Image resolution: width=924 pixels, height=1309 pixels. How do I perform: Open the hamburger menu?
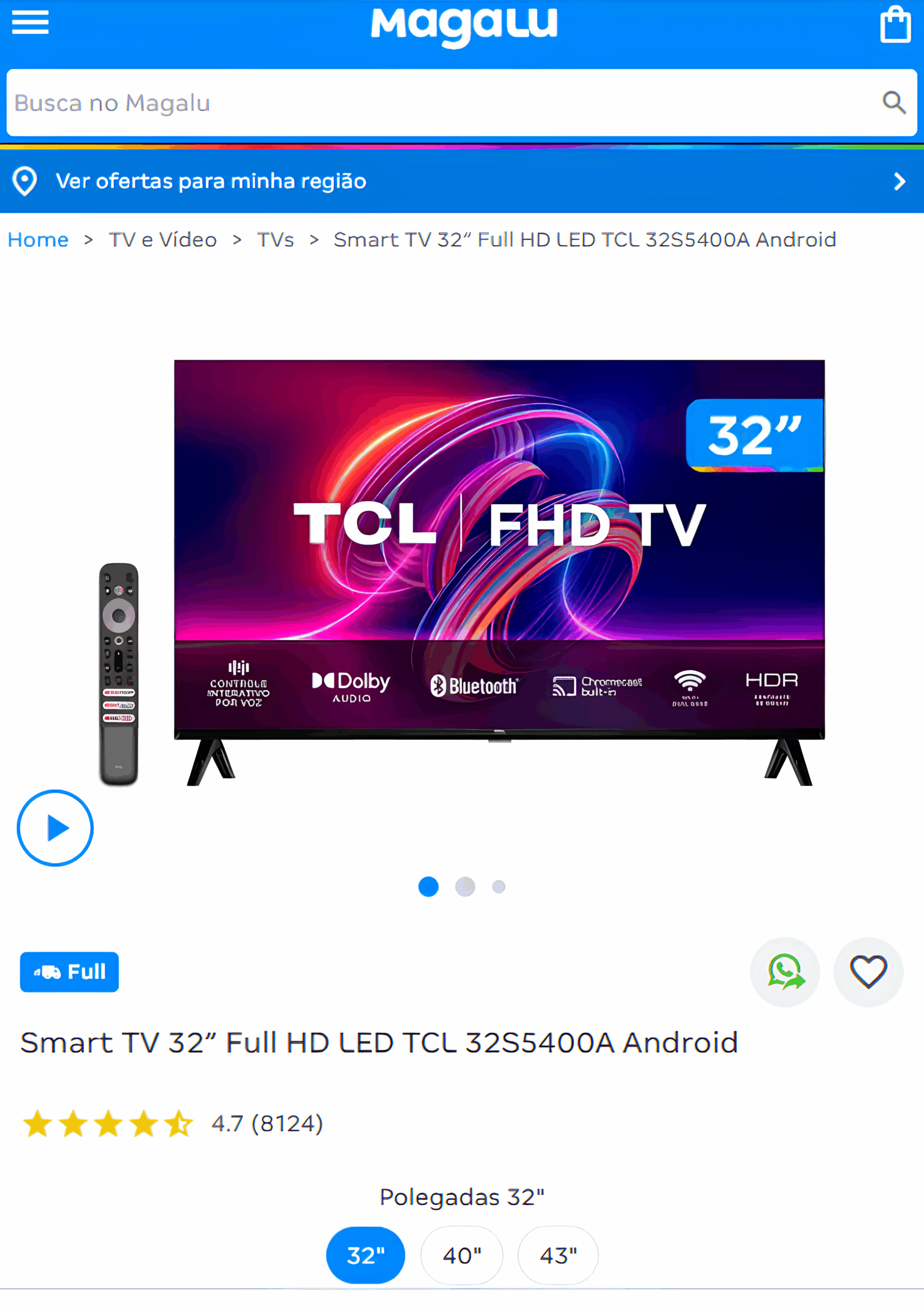point(30,23)
